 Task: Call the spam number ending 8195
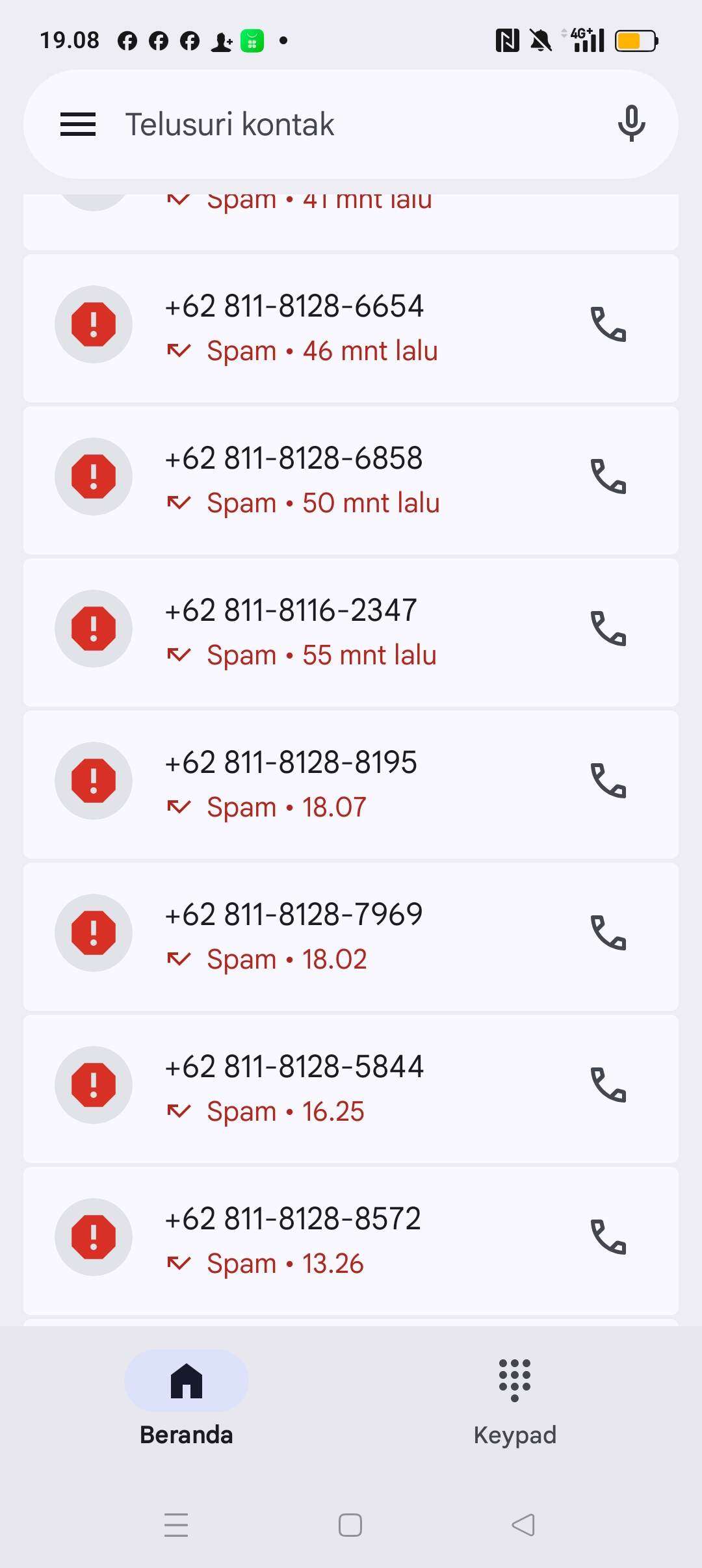coord(608,781)
